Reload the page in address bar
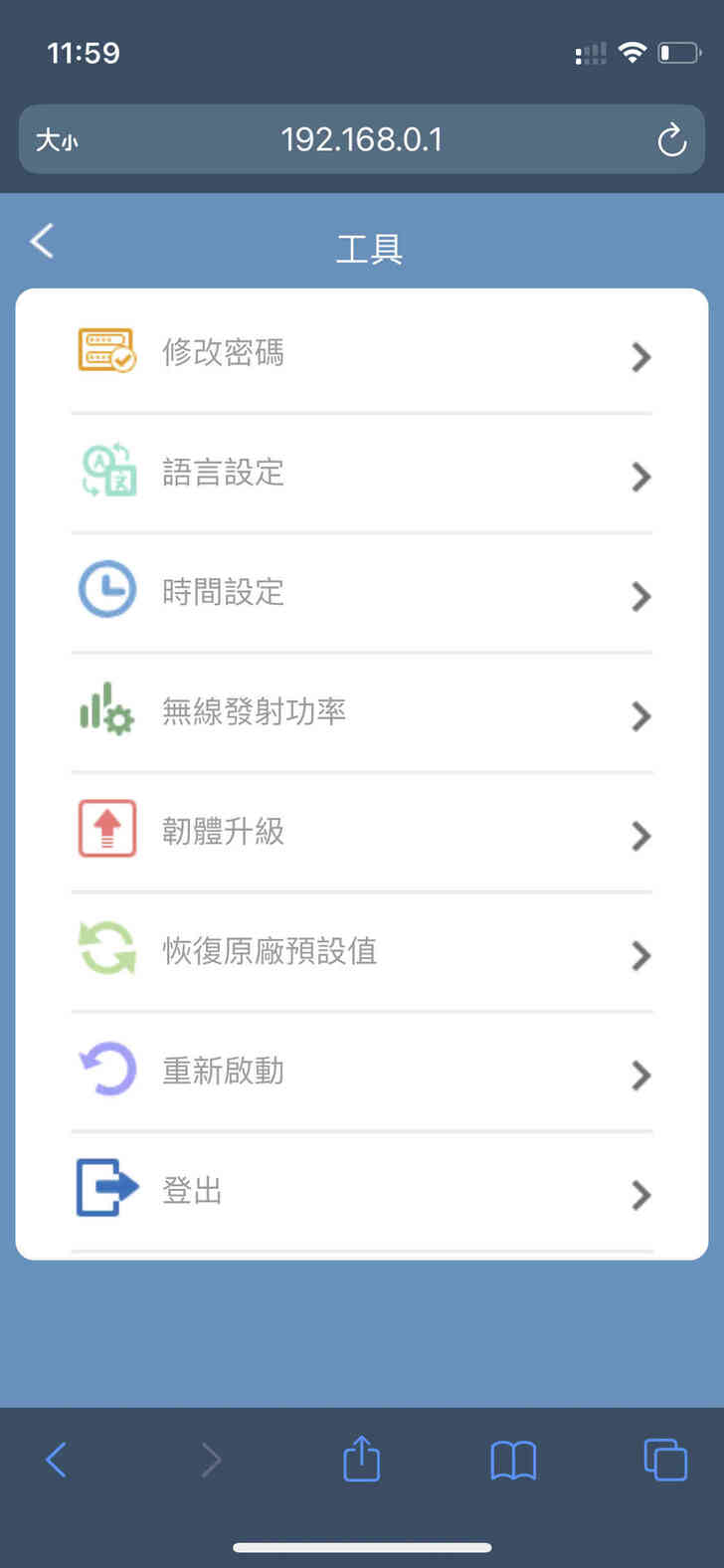This screenshot has height=1568, width=724. [x=672, y=140]
